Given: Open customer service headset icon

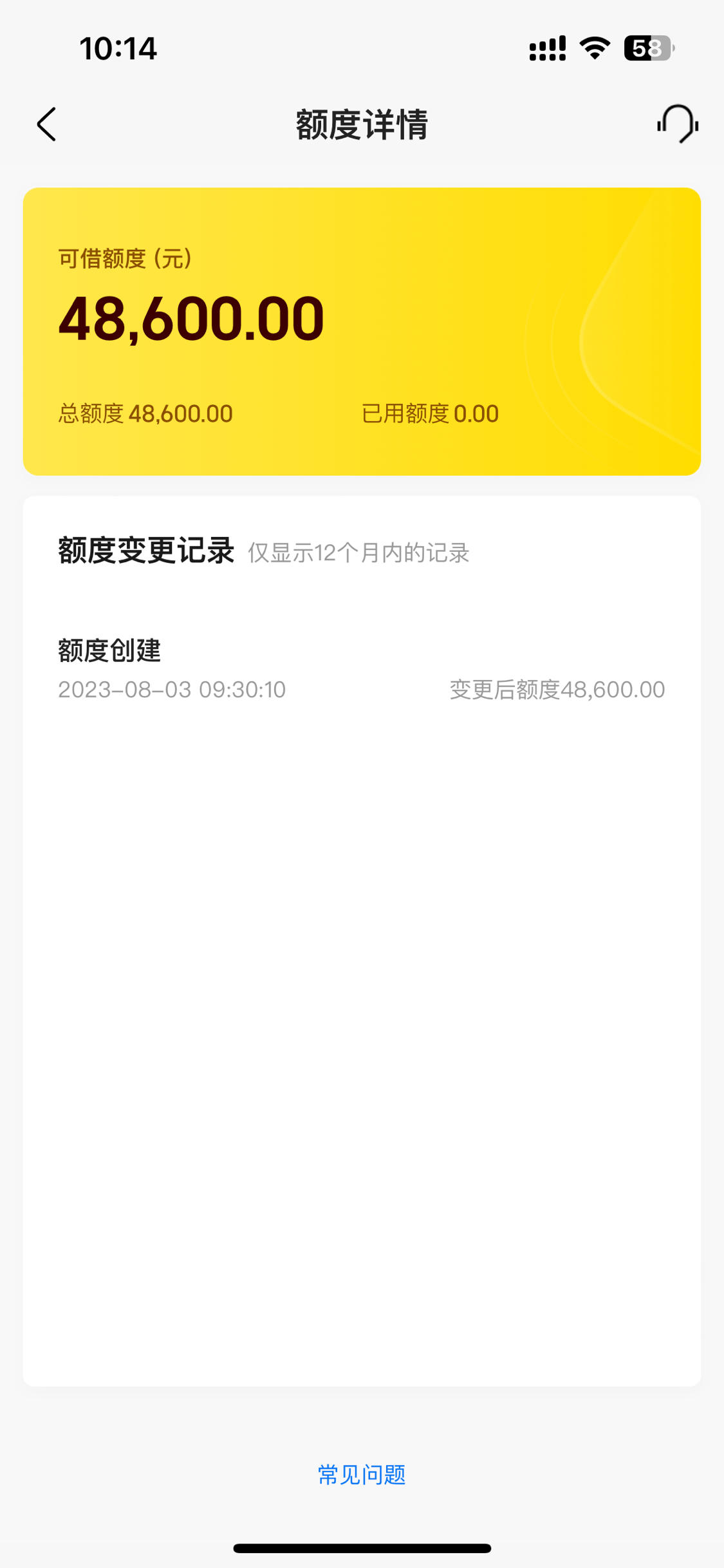Looking at the screenshot, I should pos(678,124).
